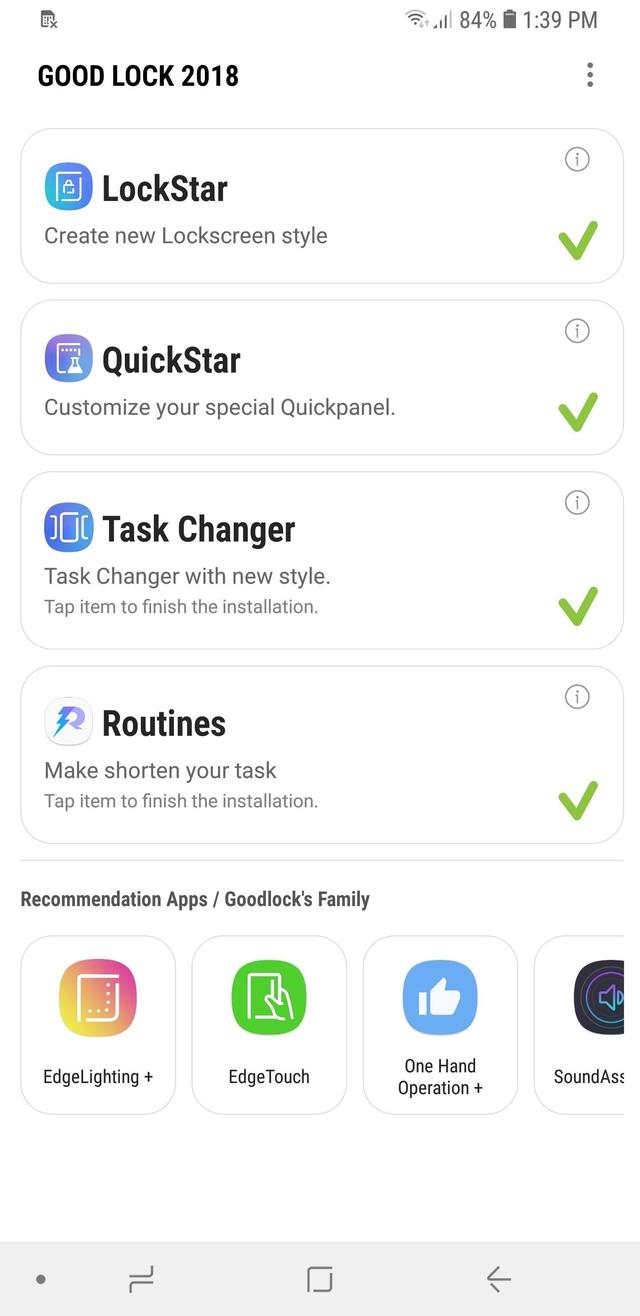The width and height of the screenshot is (640, 1316).
Task: Check the Routines info icon
Action: pos(577,697)
